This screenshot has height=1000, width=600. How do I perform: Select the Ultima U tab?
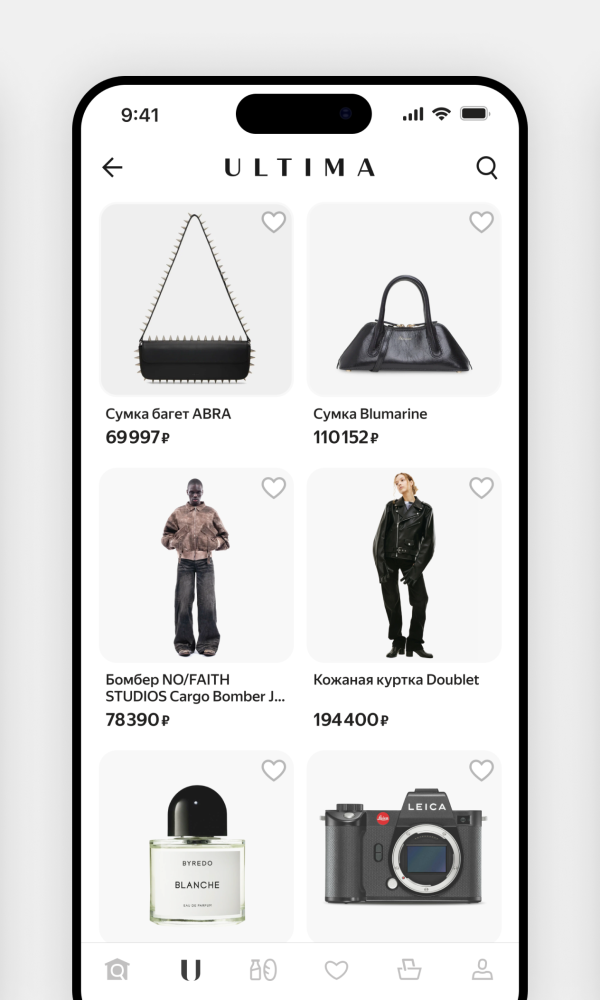tap(190, 969)
